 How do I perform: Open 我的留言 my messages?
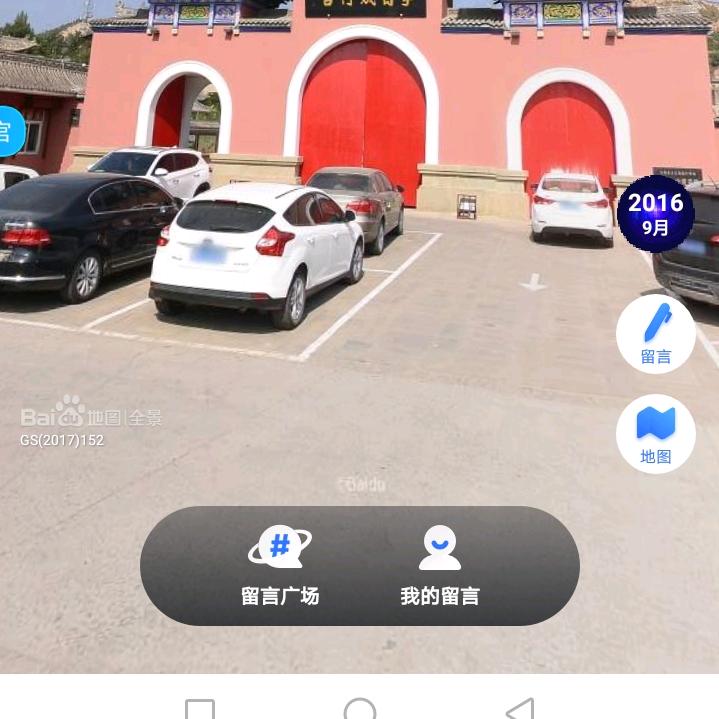point(440,566)
